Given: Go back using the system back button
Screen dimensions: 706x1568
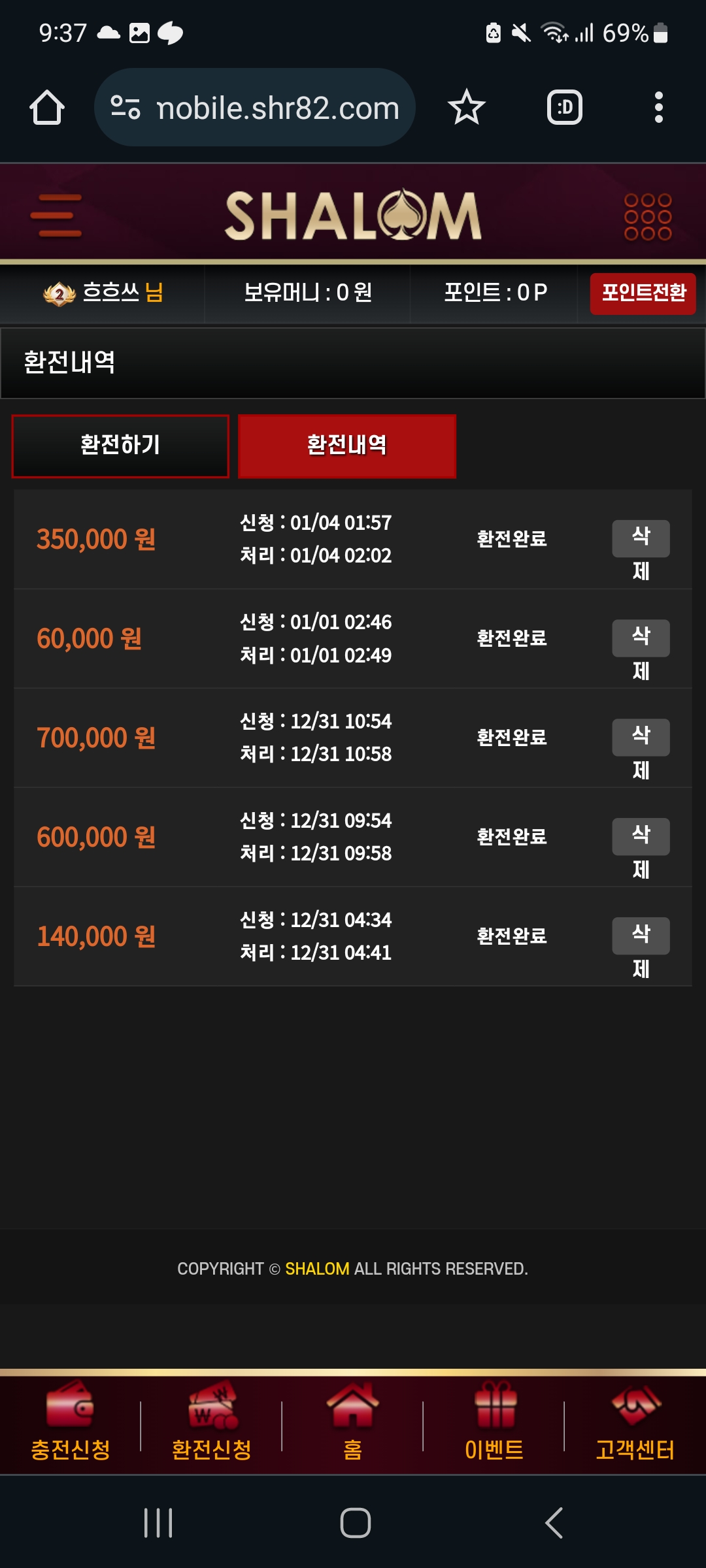Looking at the screenshot, I should (x=554, y=1523).
